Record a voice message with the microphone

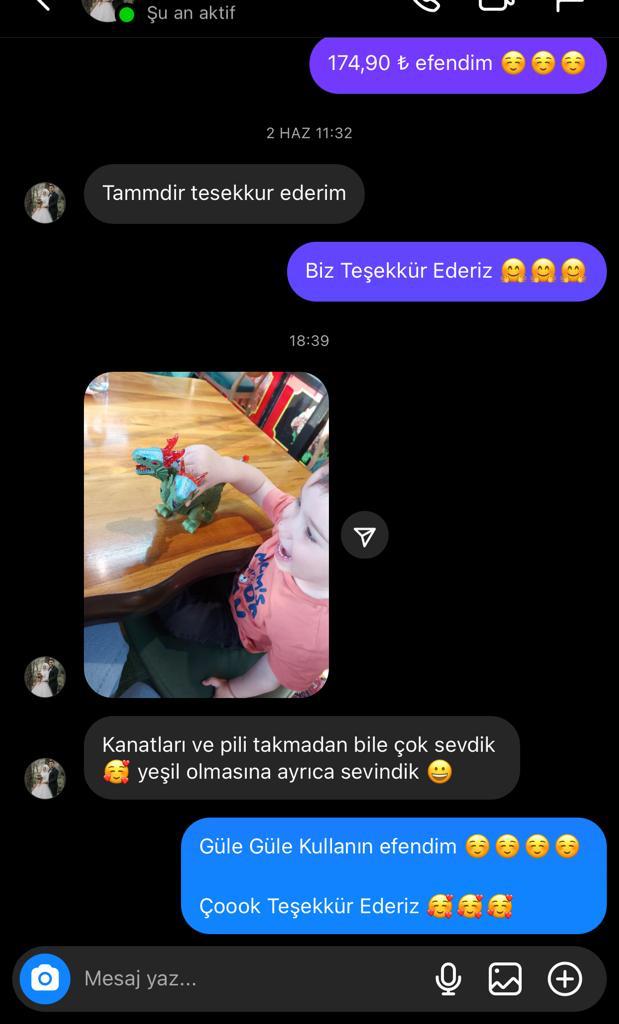coord(448,978)
